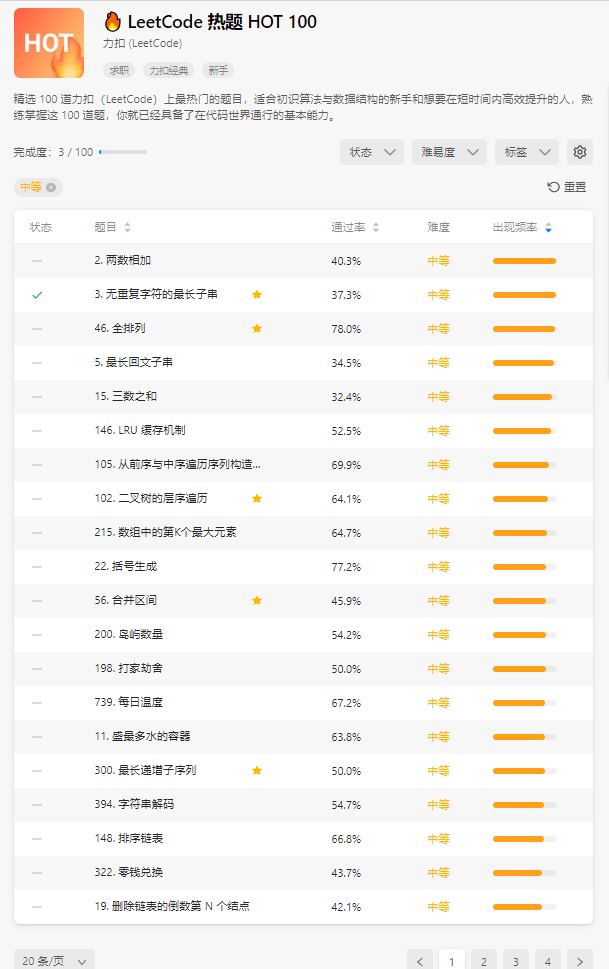Remove the 中等 filter chip

[51, 187]
